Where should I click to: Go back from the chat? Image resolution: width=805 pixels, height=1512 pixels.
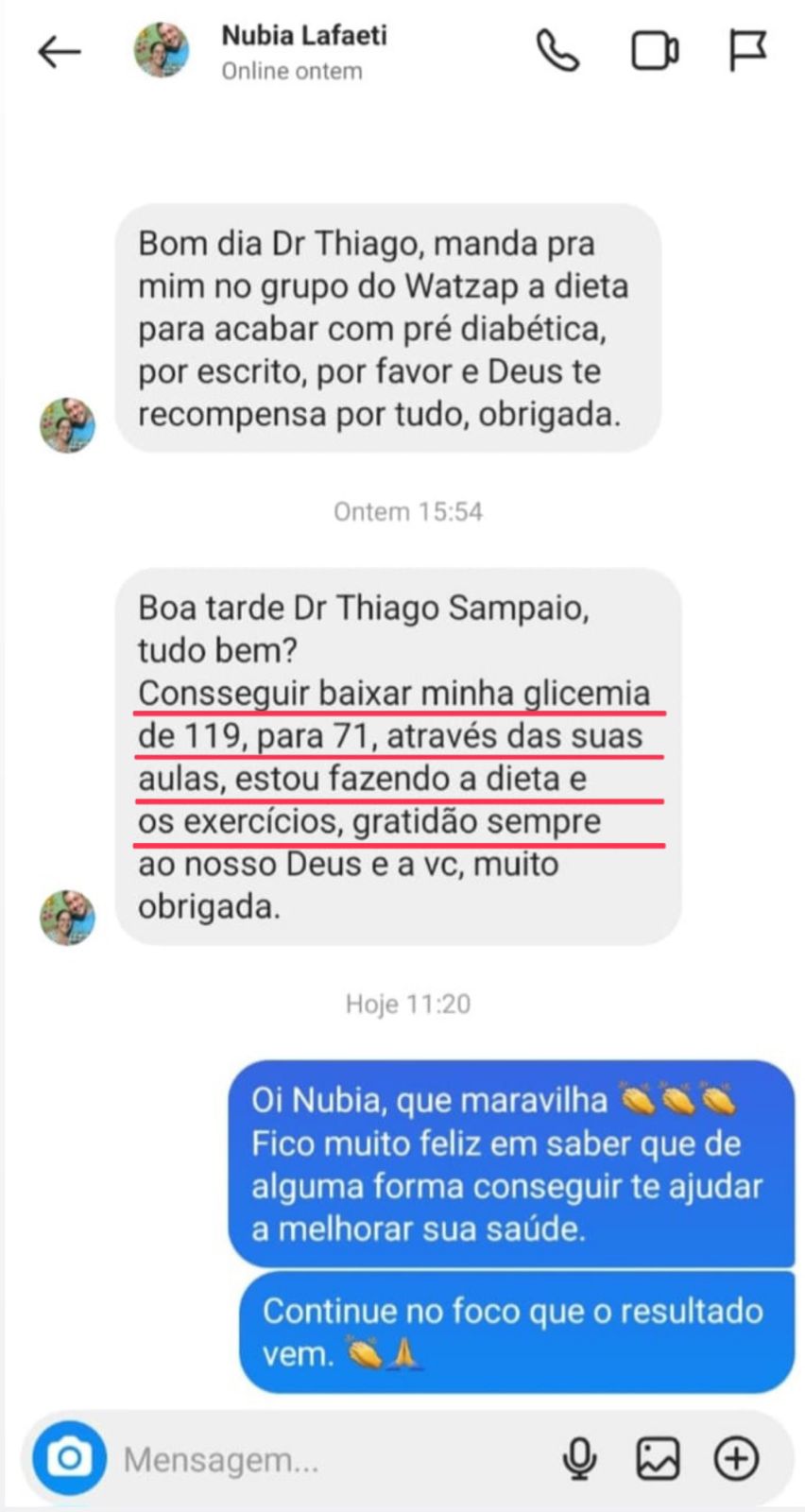[59, 52]
